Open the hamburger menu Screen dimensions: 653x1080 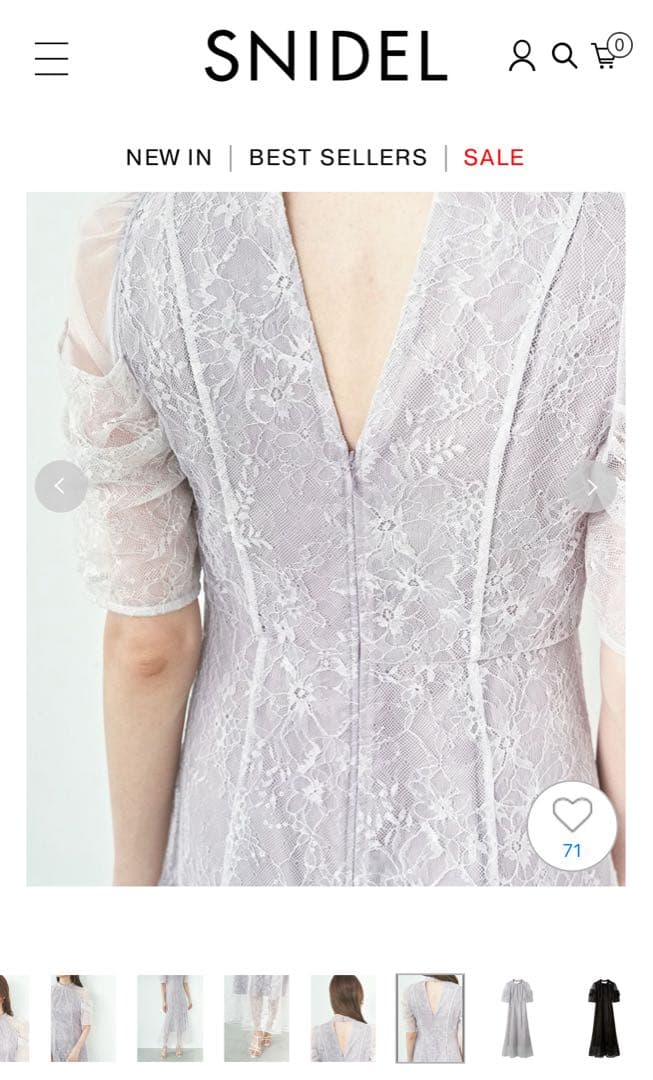(51, 58)
